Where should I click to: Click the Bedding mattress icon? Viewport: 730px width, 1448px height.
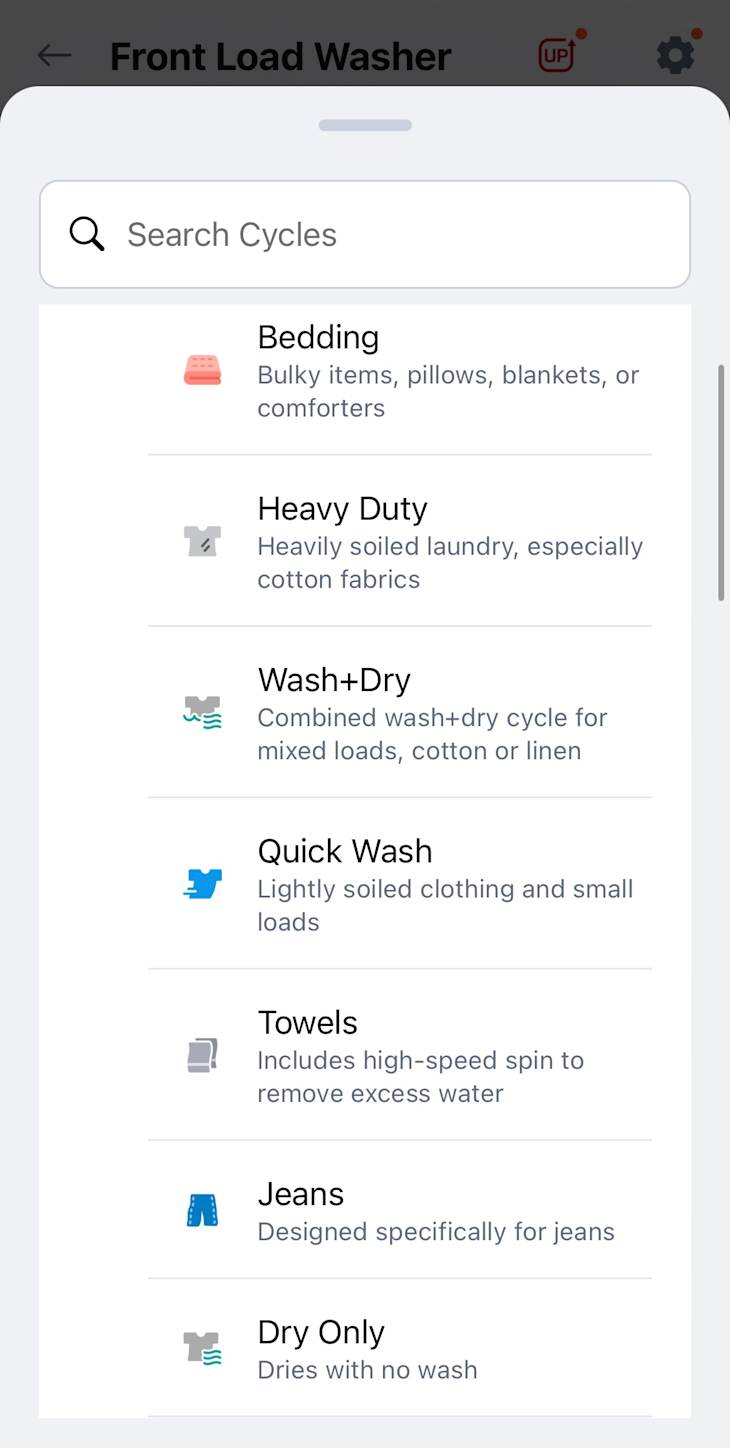202,368
